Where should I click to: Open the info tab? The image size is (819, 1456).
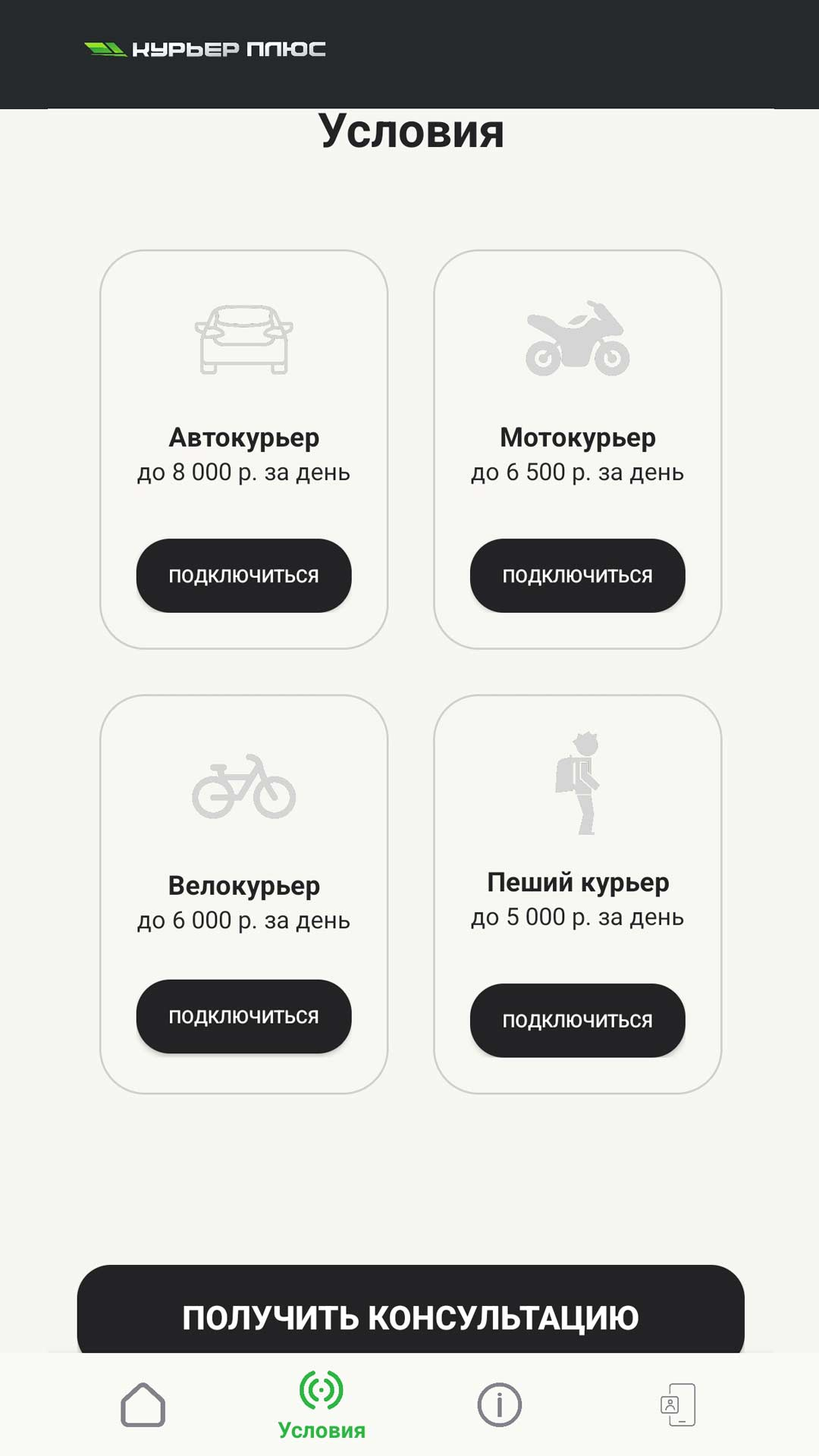[x=499, y=1404]
